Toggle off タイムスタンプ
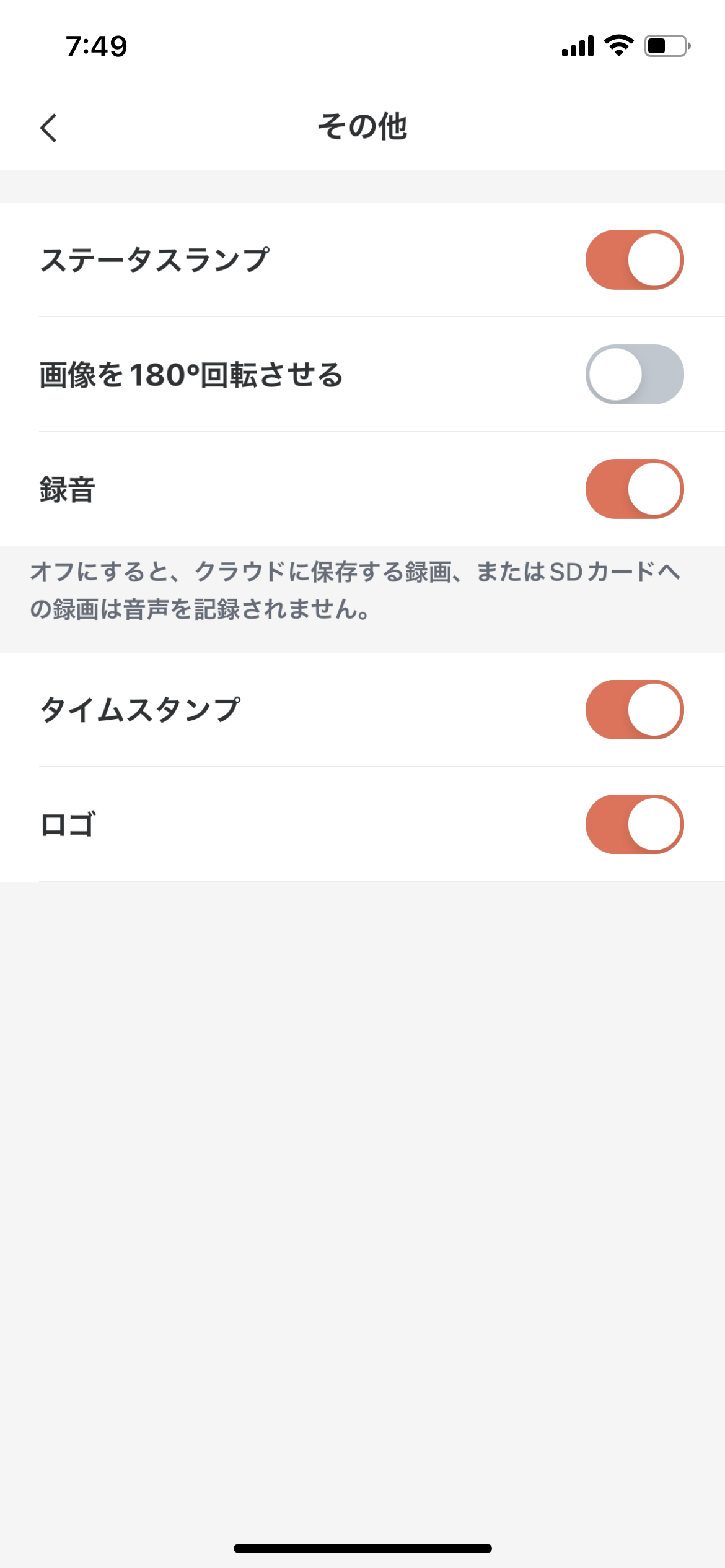This screenshot has width=725, height=1568. coord(635,710)
